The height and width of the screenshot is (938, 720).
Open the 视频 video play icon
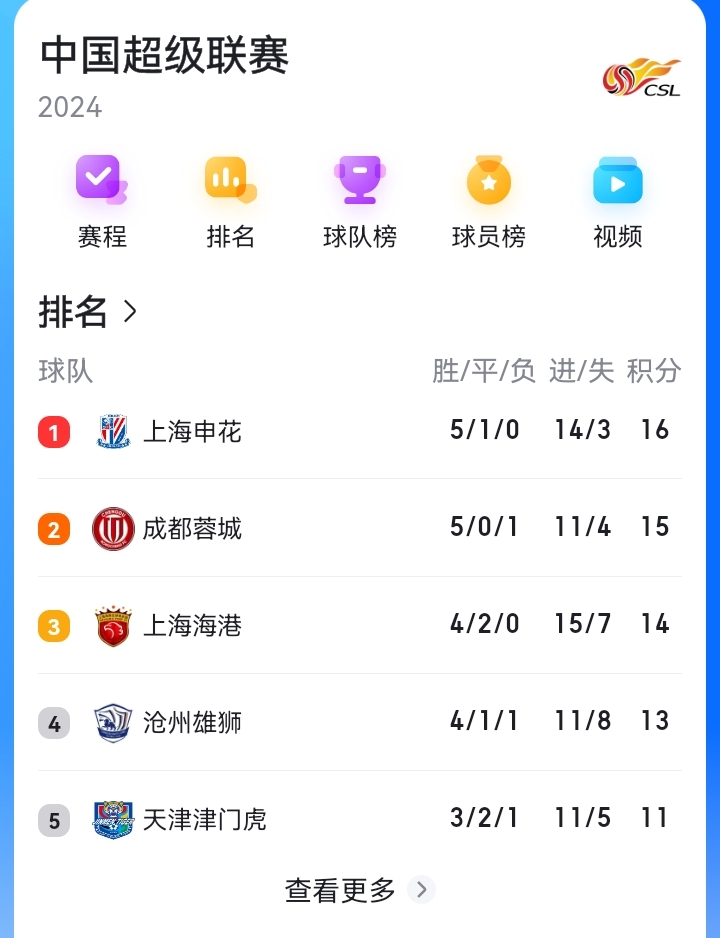(617, 180)
